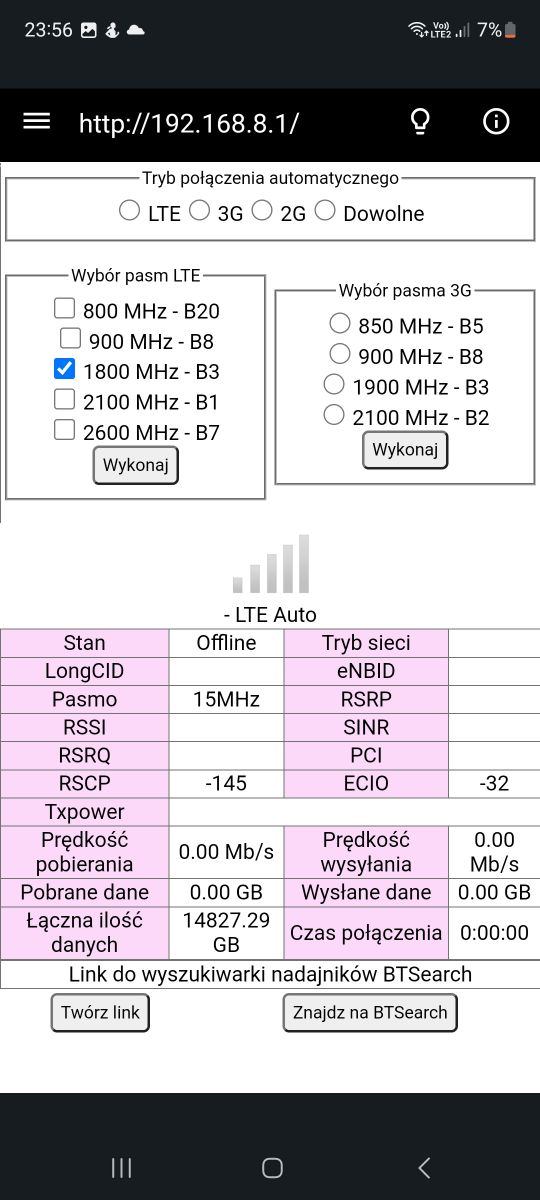This screenshot has height=1200, width=540.
Task: Tap the lightbulb icon
Action: pos(421,122)
